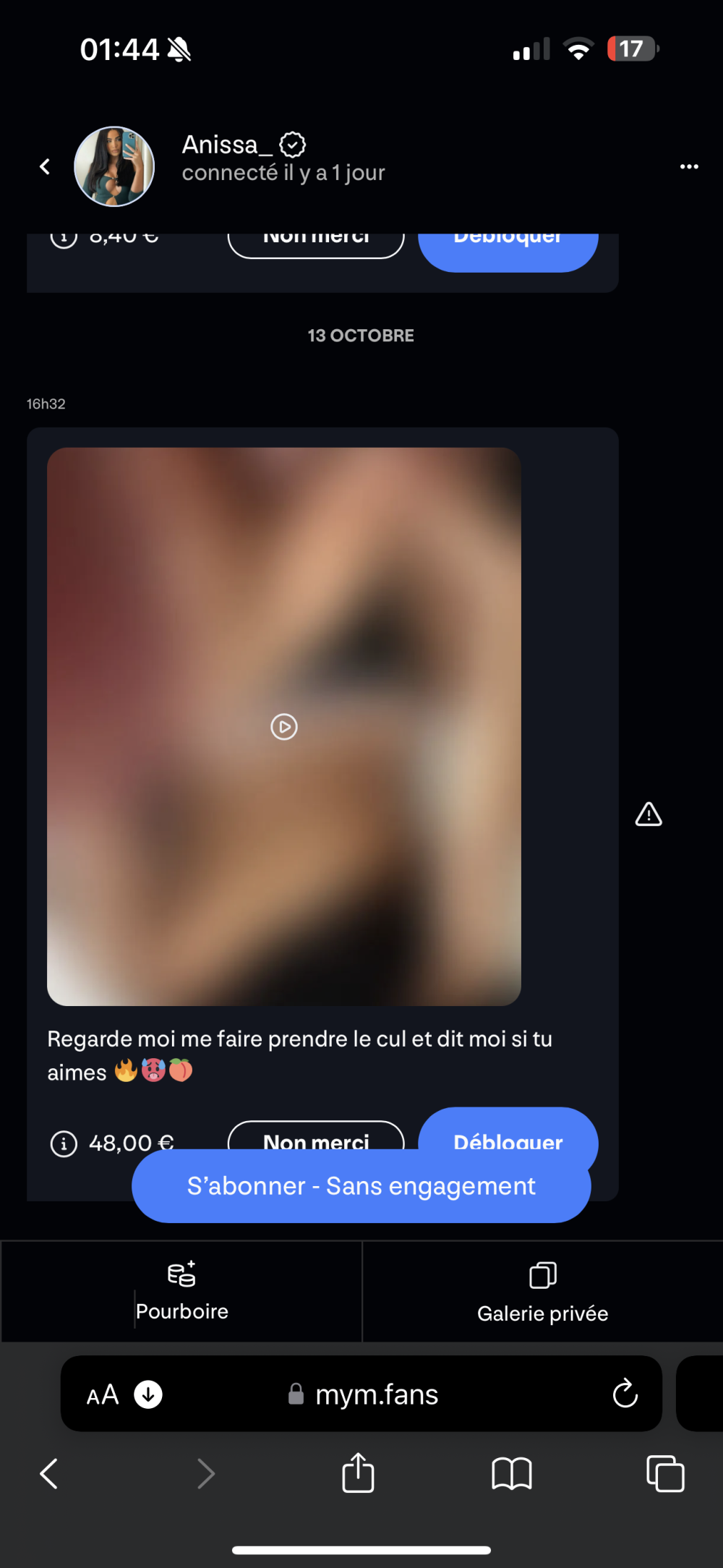
Task: Open Anissa_ profile picture
Action: point(114,167)
